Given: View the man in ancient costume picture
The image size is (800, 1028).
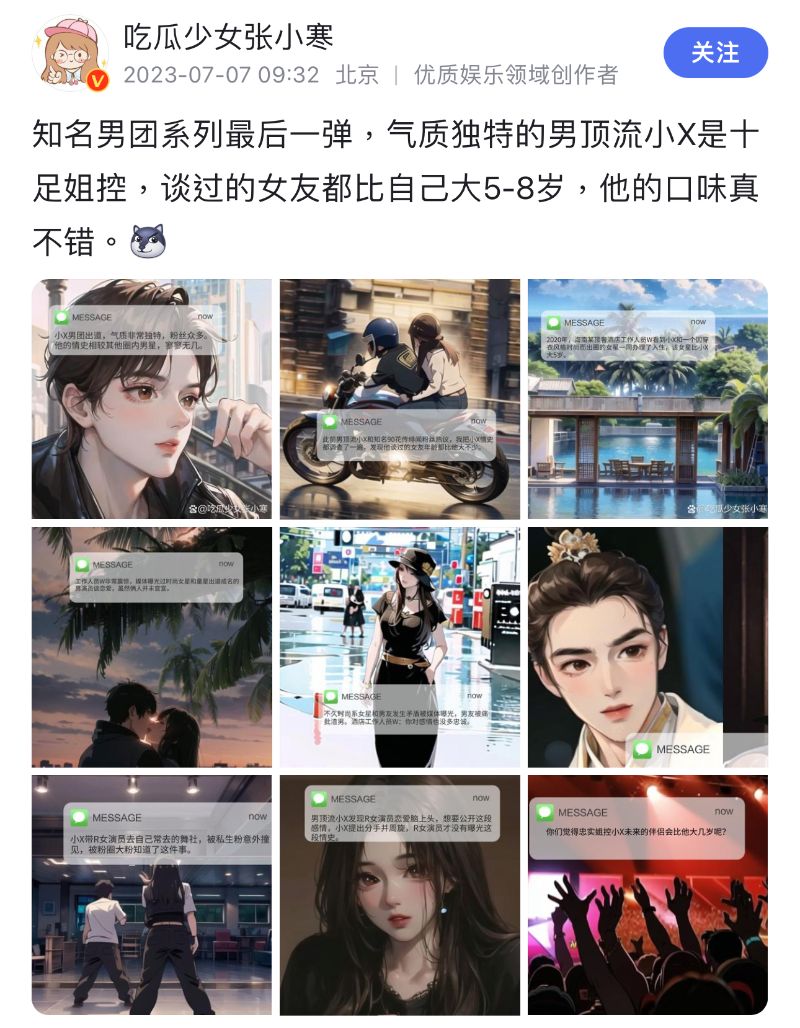Looking at the screenshot, I should tap(647, 647).
